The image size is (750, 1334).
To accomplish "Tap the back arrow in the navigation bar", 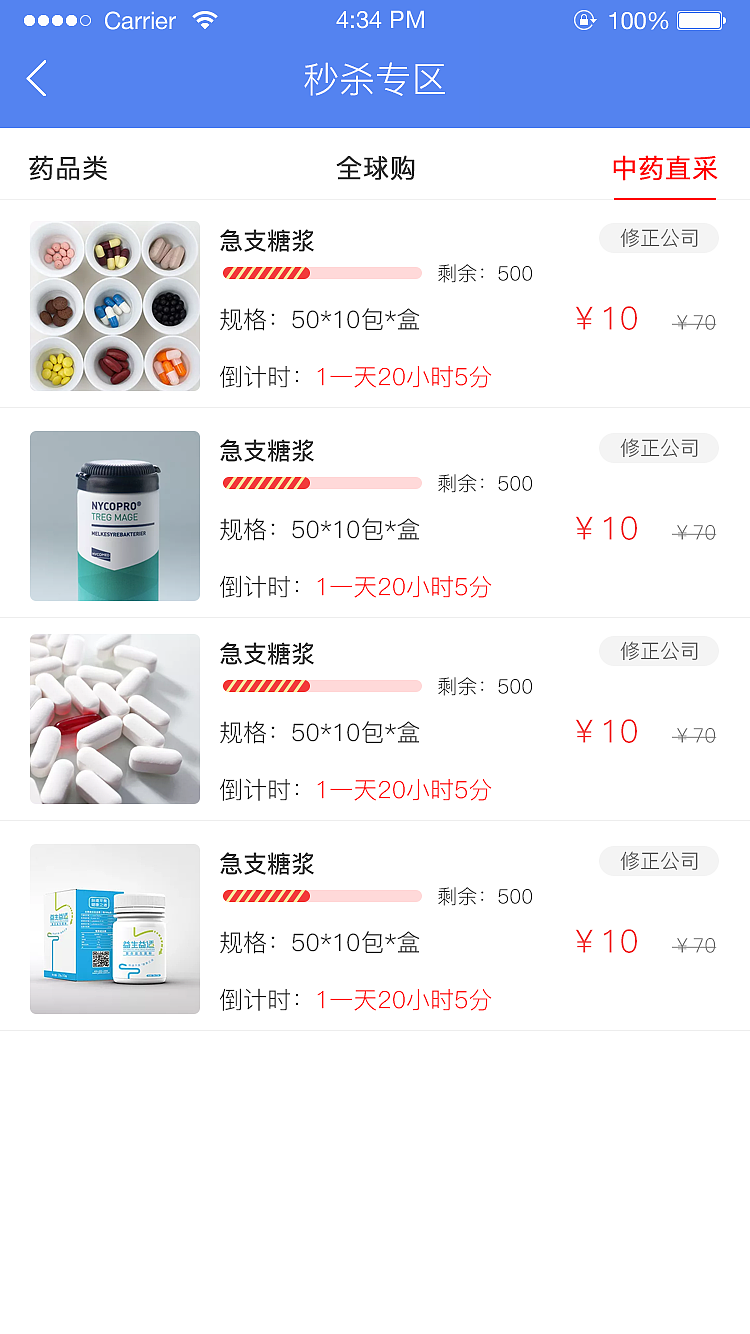I will pyautogui.click(x=36, y=77).
